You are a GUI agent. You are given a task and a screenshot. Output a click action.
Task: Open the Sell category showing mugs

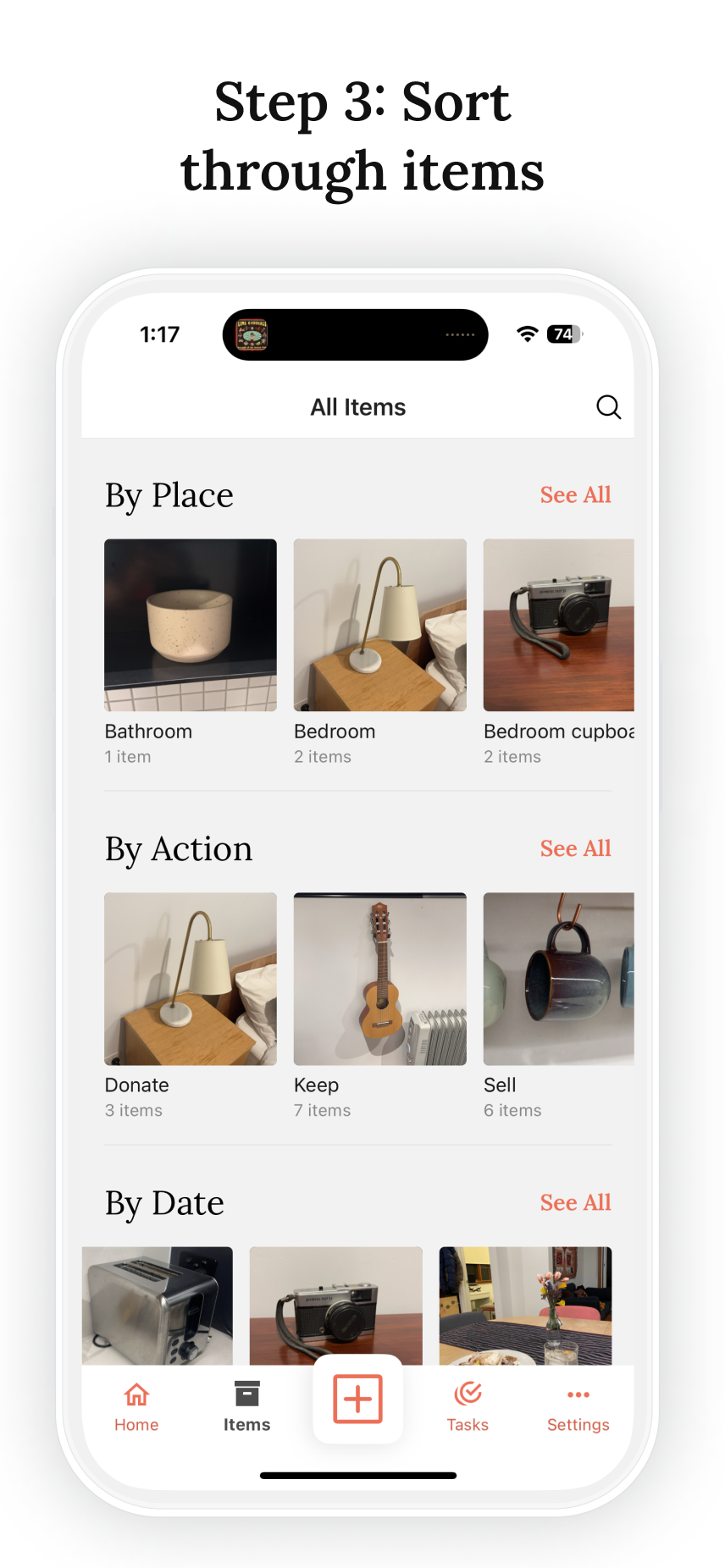click(559, 979)
